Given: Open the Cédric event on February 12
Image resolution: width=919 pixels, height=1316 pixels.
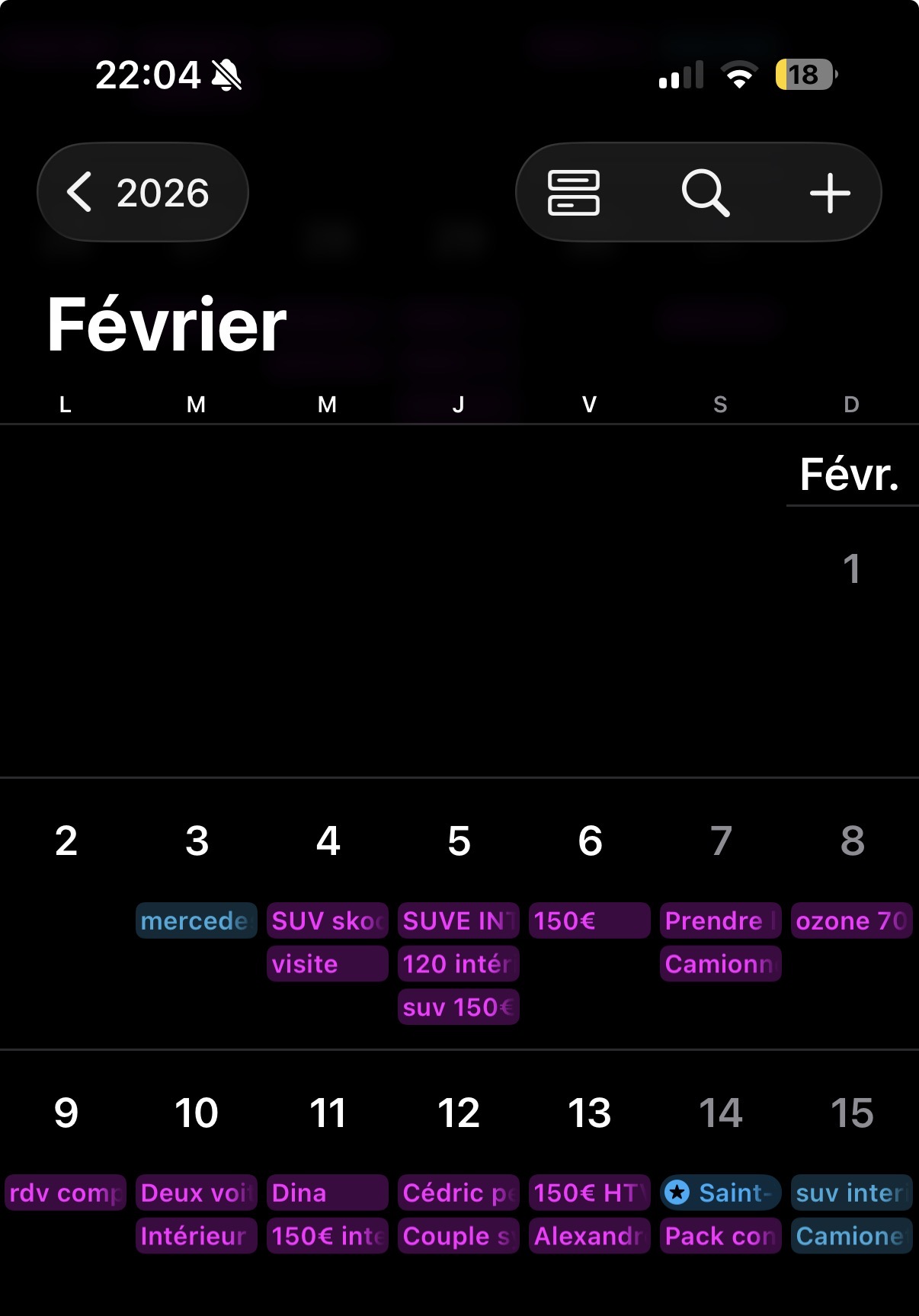Looking at the screenshot, I should 457,1193.
